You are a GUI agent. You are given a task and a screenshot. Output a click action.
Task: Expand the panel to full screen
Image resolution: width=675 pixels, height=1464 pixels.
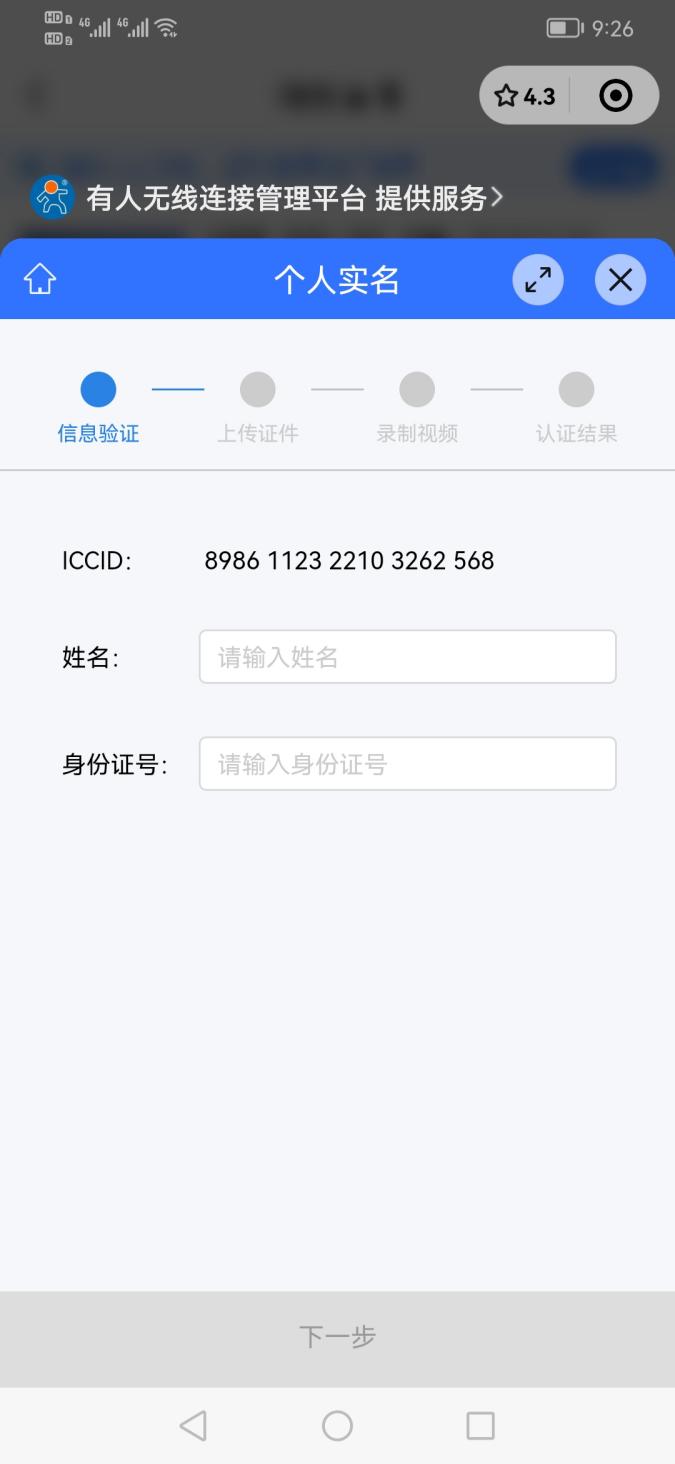[538, 280]
